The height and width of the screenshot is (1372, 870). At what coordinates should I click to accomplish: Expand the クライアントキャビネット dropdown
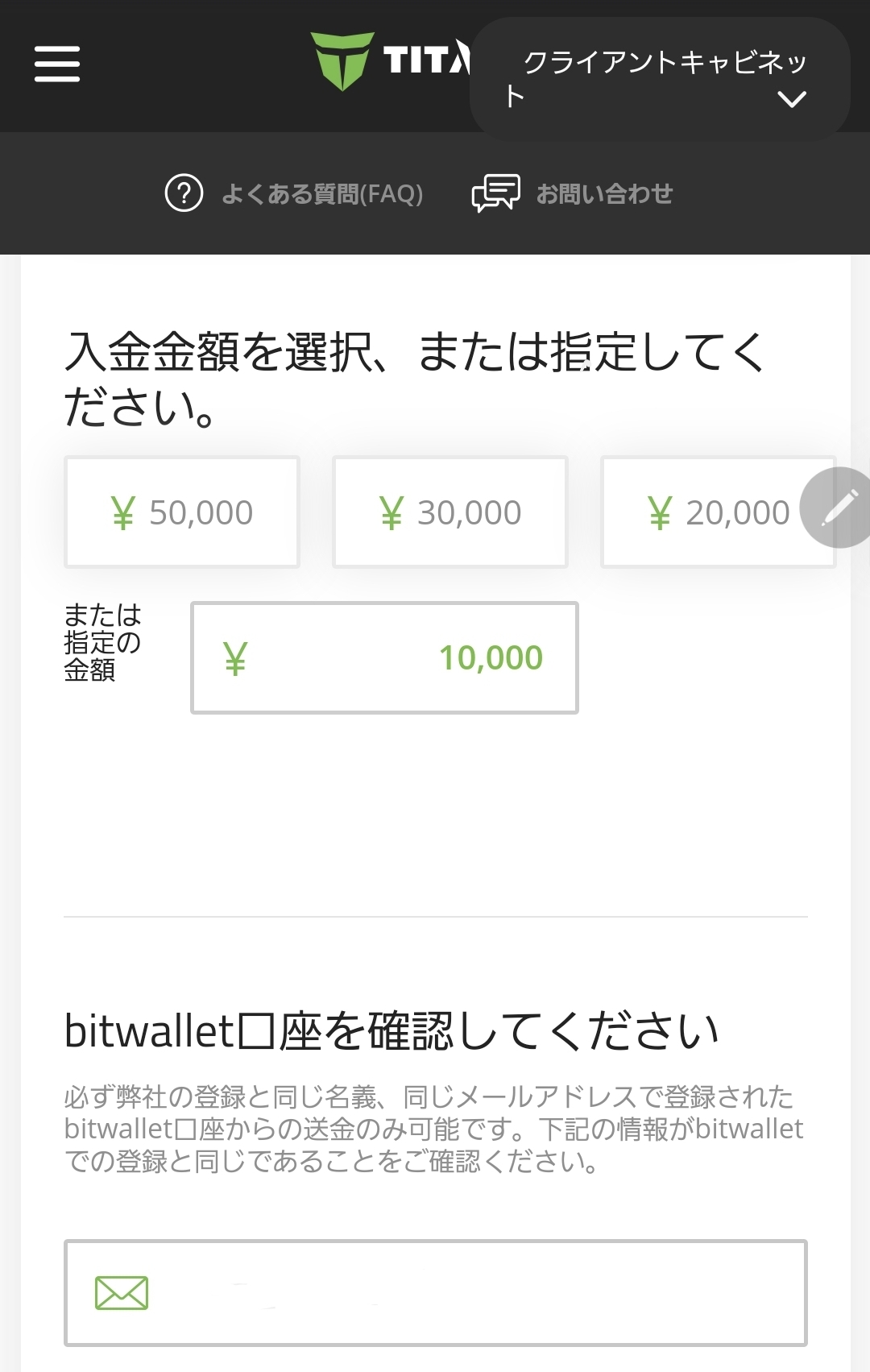pos(659,80)
